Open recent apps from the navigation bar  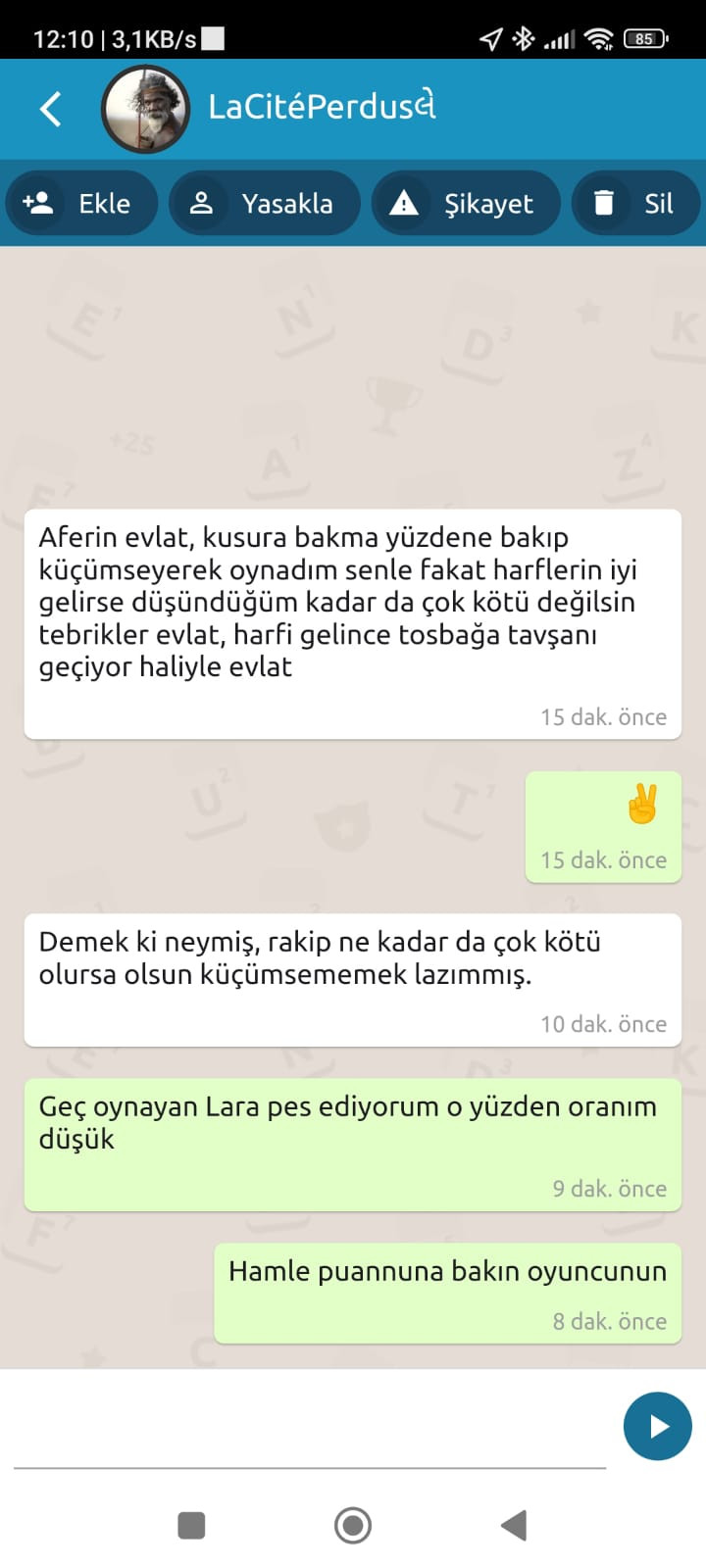coord(191,1525)
